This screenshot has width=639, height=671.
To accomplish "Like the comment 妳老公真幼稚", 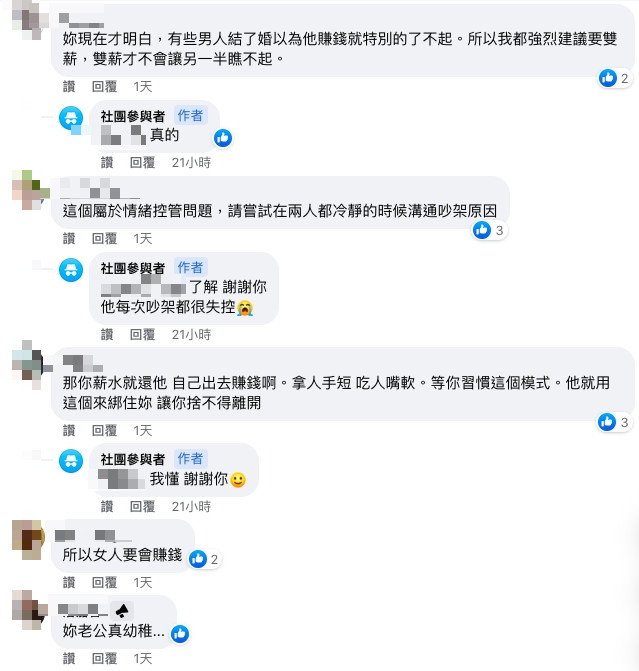I will point(69,658).
